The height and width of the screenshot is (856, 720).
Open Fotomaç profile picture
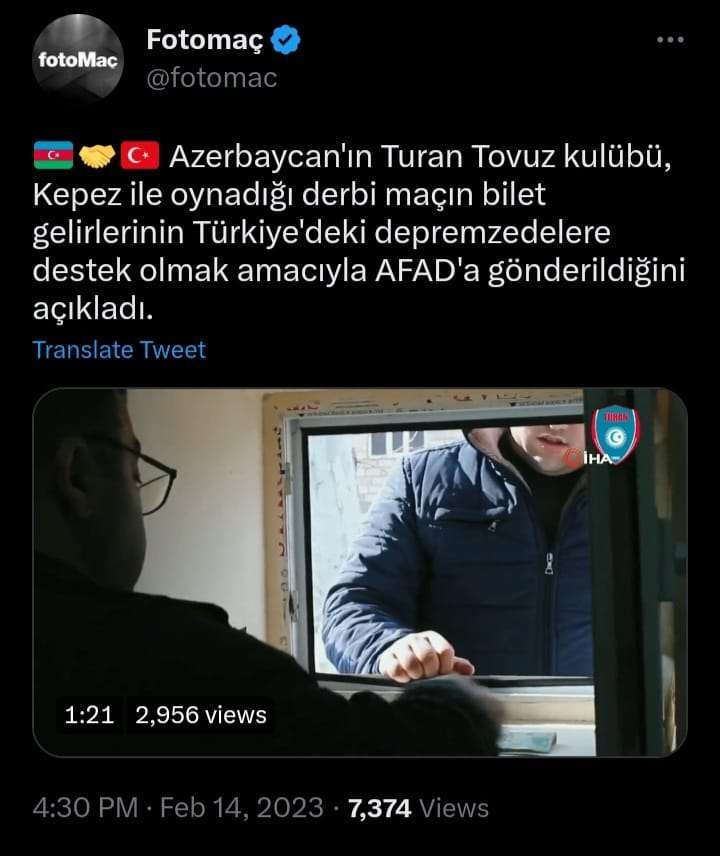[77, 59]
